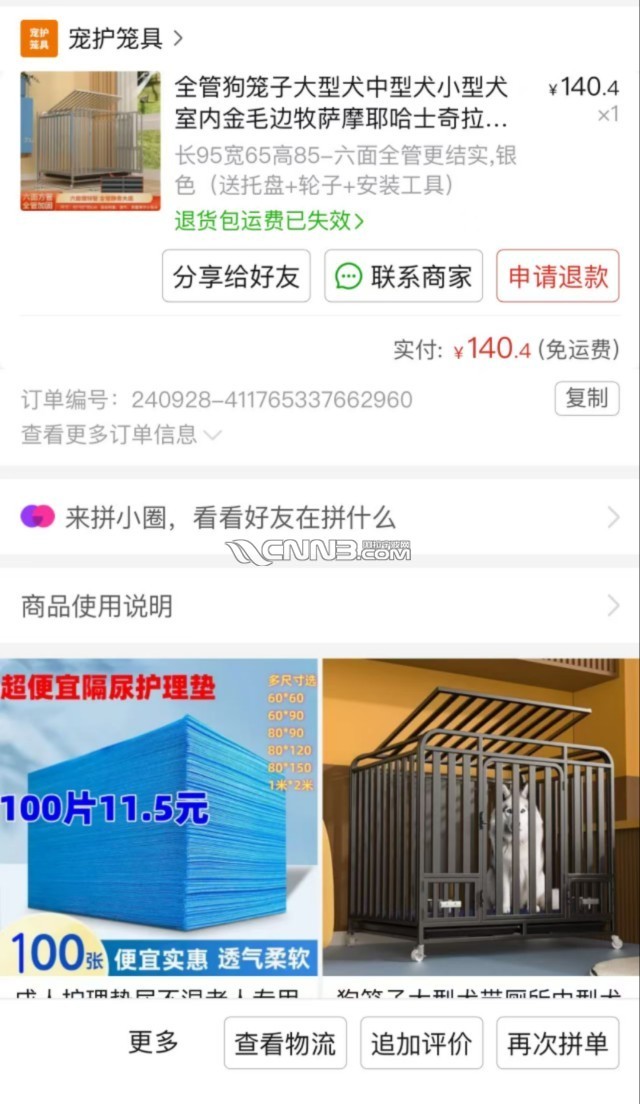The width and height of the screenshot is (640, 1104).
Task: Open the 宠护笼具 store page
Action: coord(115,39)
